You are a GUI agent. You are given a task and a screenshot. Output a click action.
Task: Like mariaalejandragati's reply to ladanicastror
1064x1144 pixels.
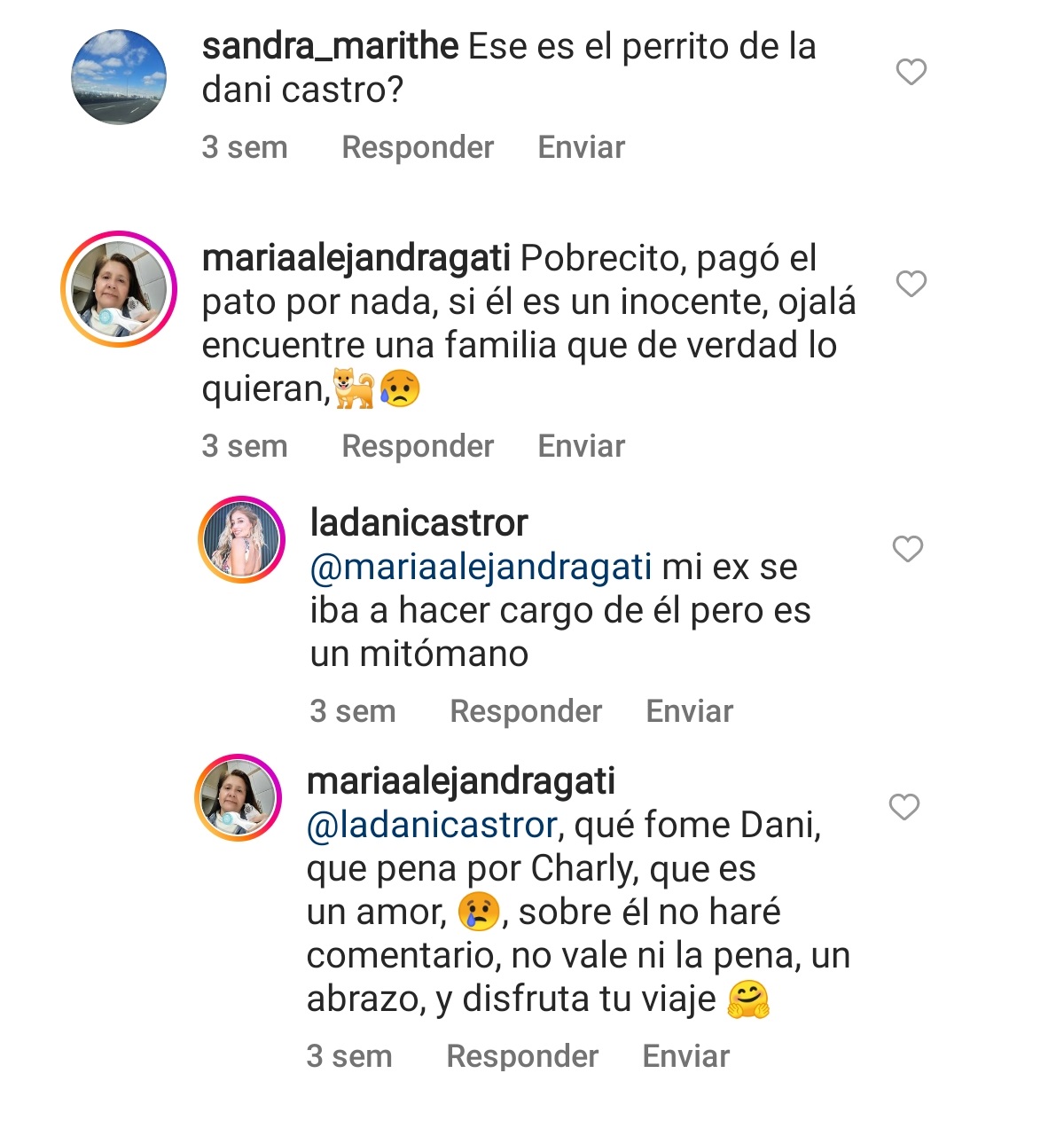(x=906, y=805)
